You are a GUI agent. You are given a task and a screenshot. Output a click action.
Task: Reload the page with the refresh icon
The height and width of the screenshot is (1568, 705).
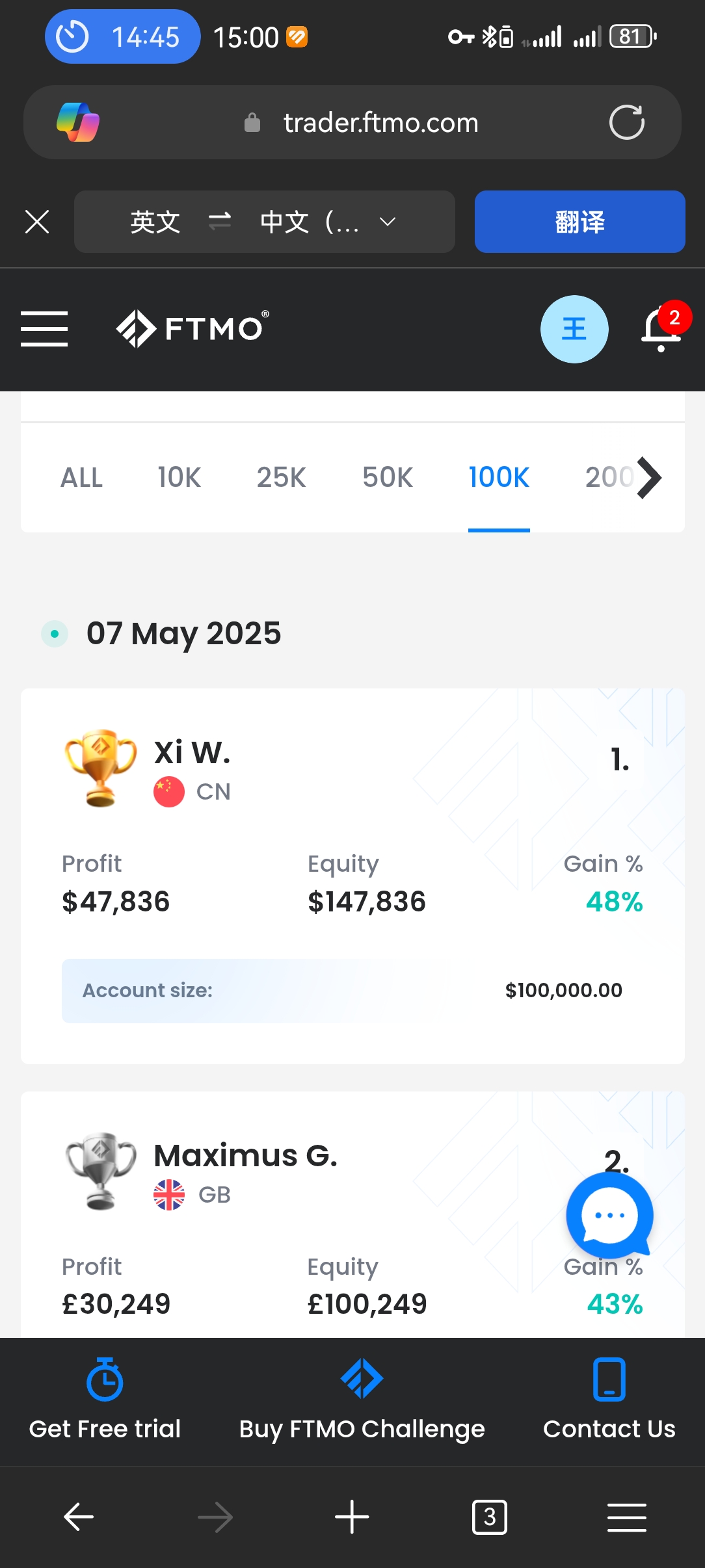pyautogui.click(x=626, y=122)
